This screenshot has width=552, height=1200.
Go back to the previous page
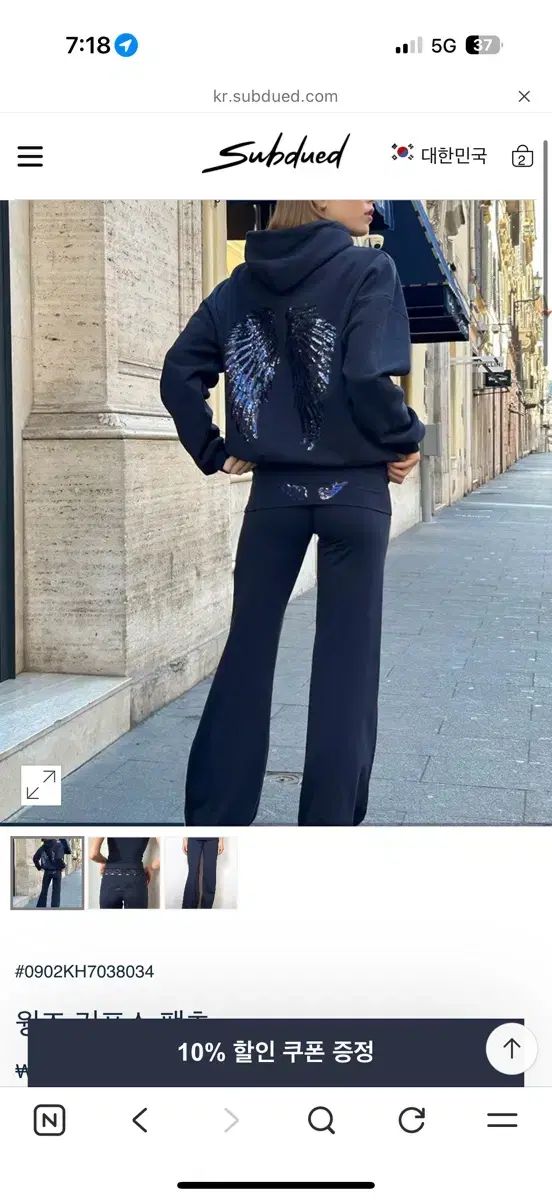click(x=140, y=1121)
